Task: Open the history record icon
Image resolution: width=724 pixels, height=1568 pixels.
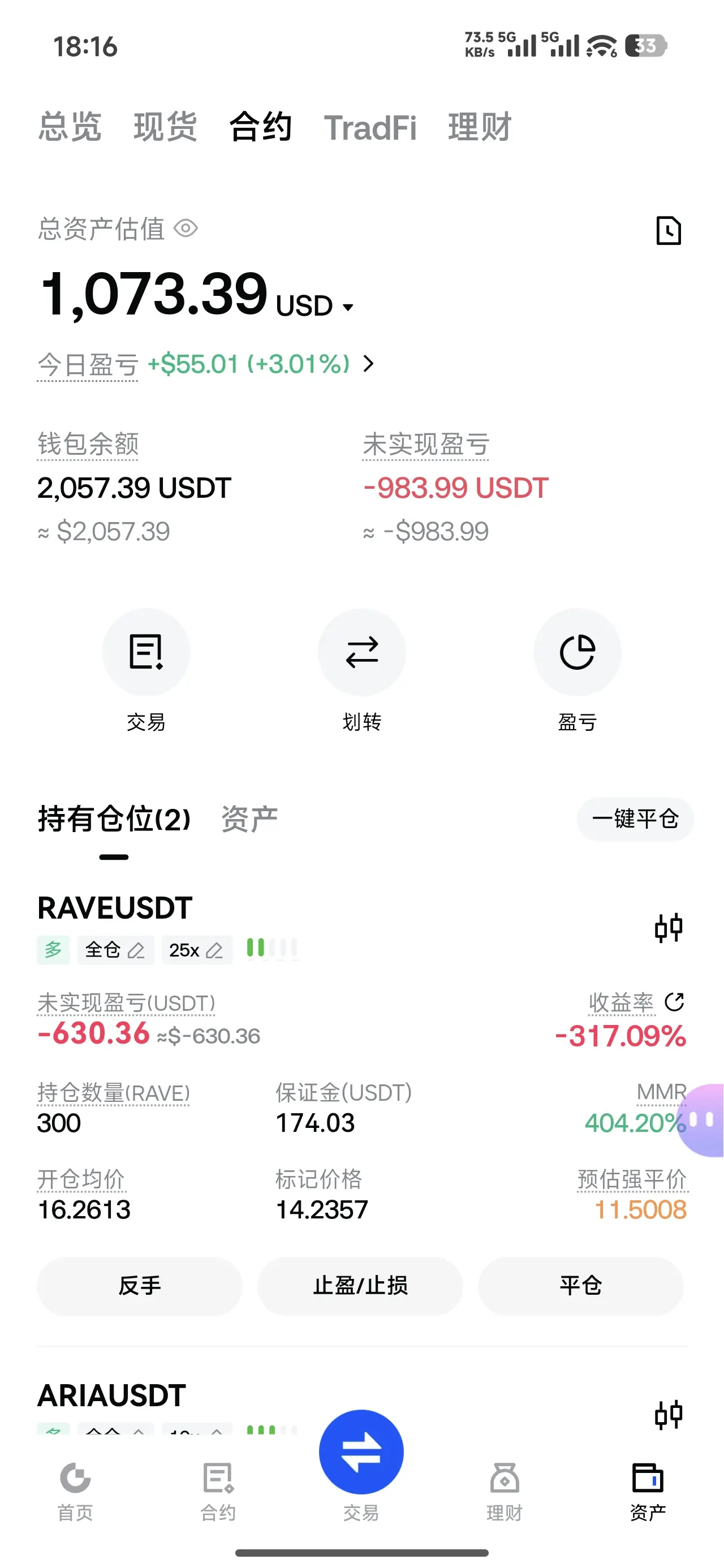Action: (669, 230)
